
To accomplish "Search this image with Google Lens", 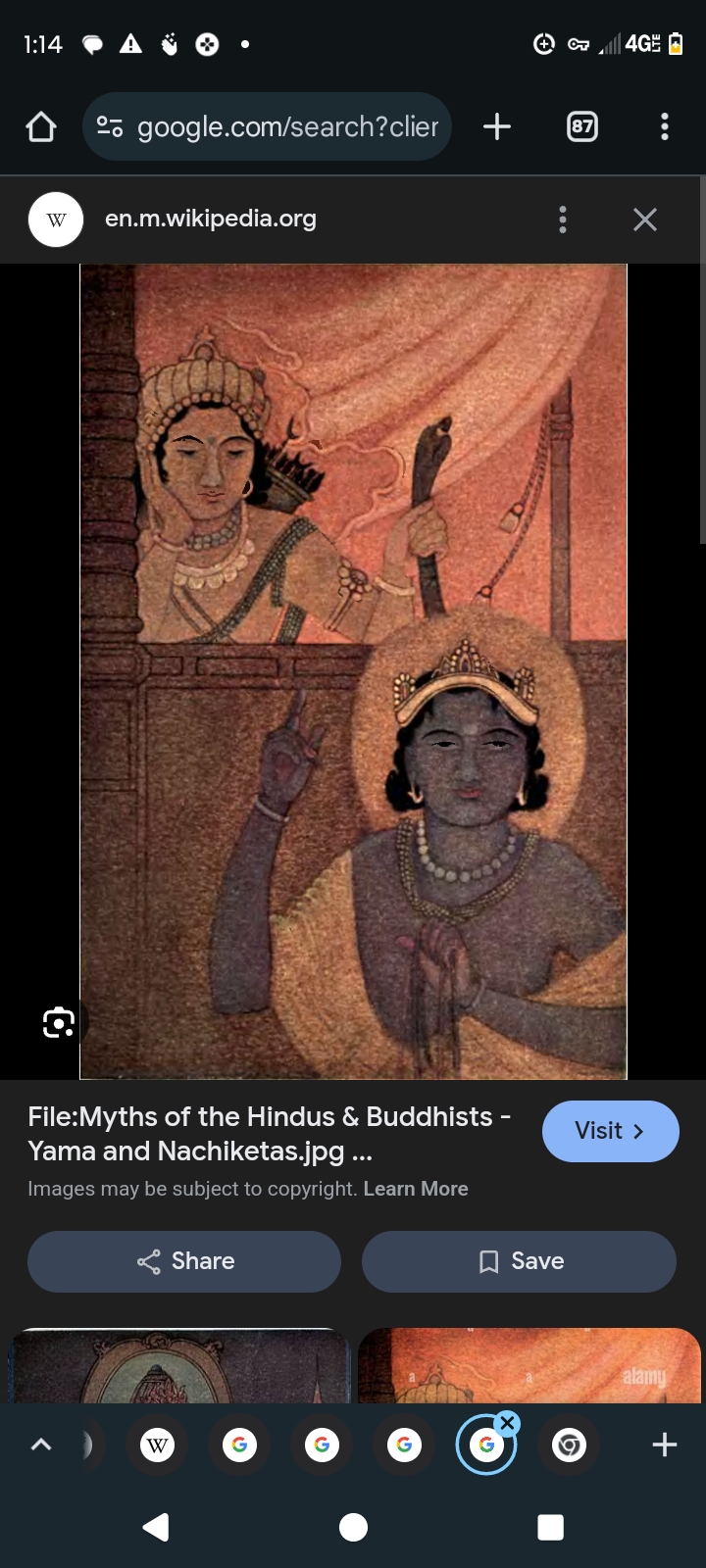I will pos(59,1023).
